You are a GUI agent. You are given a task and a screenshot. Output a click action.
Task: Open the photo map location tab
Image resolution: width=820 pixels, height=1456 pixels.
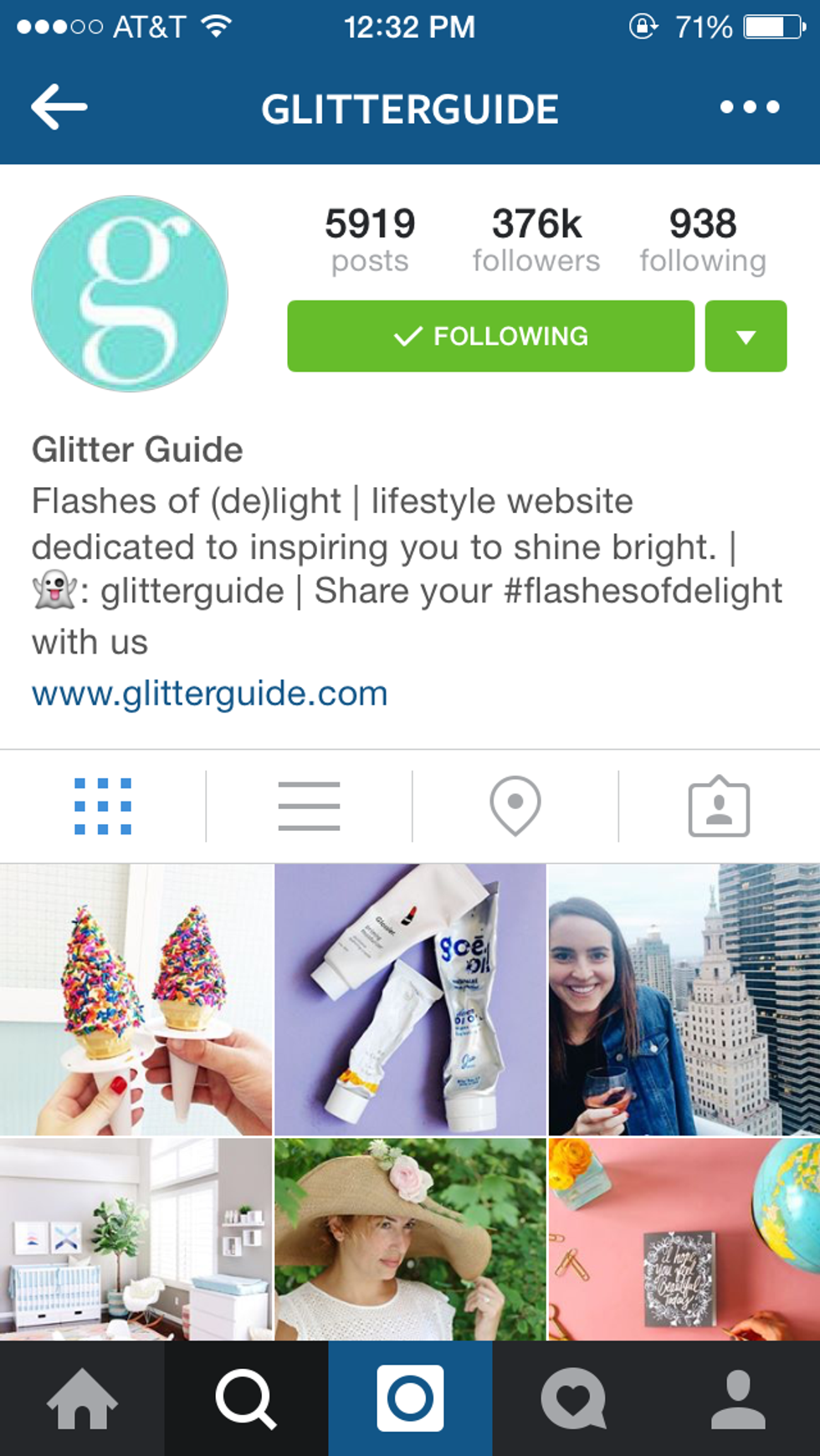pos(515,807)
